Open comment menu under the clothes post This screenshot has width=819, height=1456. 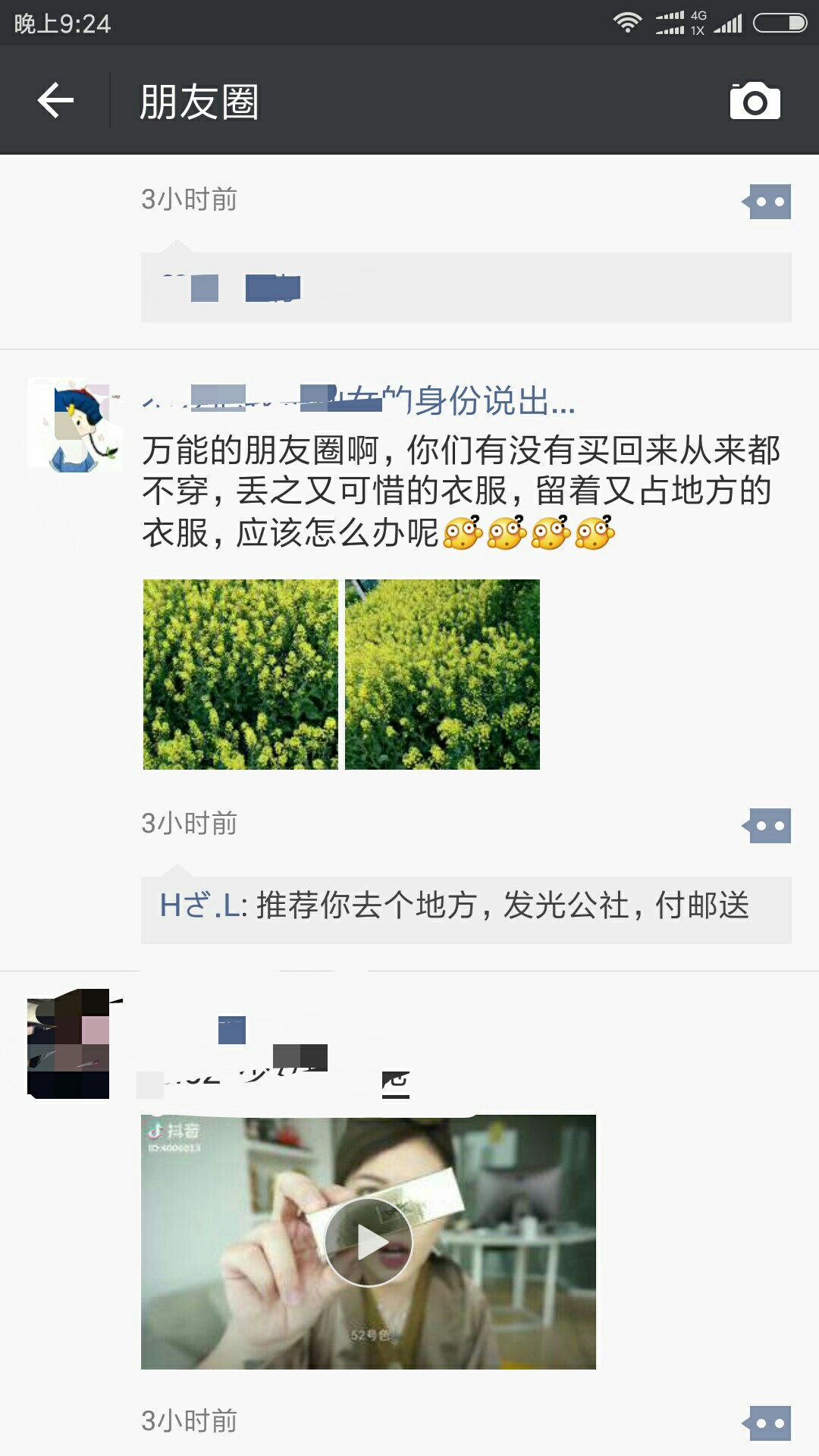tap(767, 826)
